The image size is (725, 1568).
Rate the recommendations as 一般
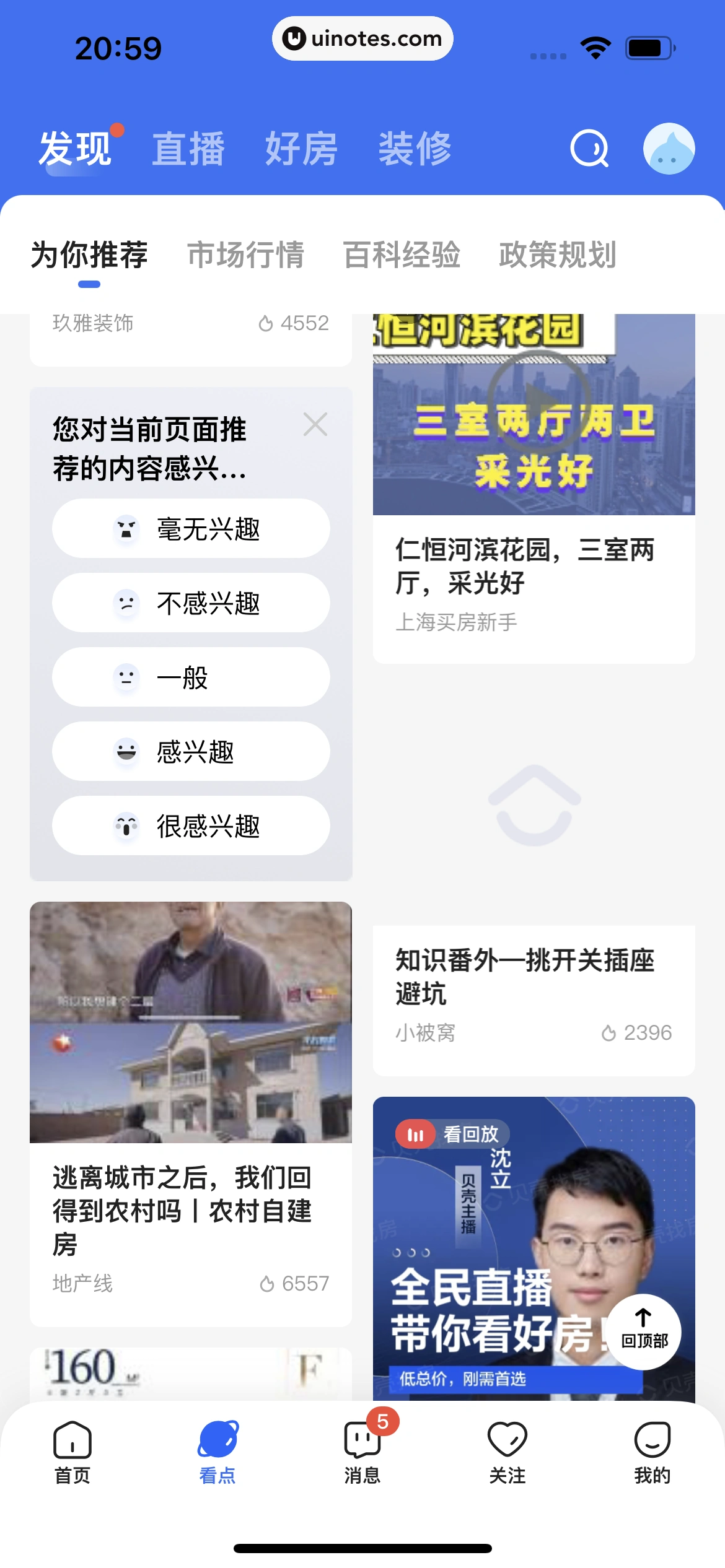191,677
